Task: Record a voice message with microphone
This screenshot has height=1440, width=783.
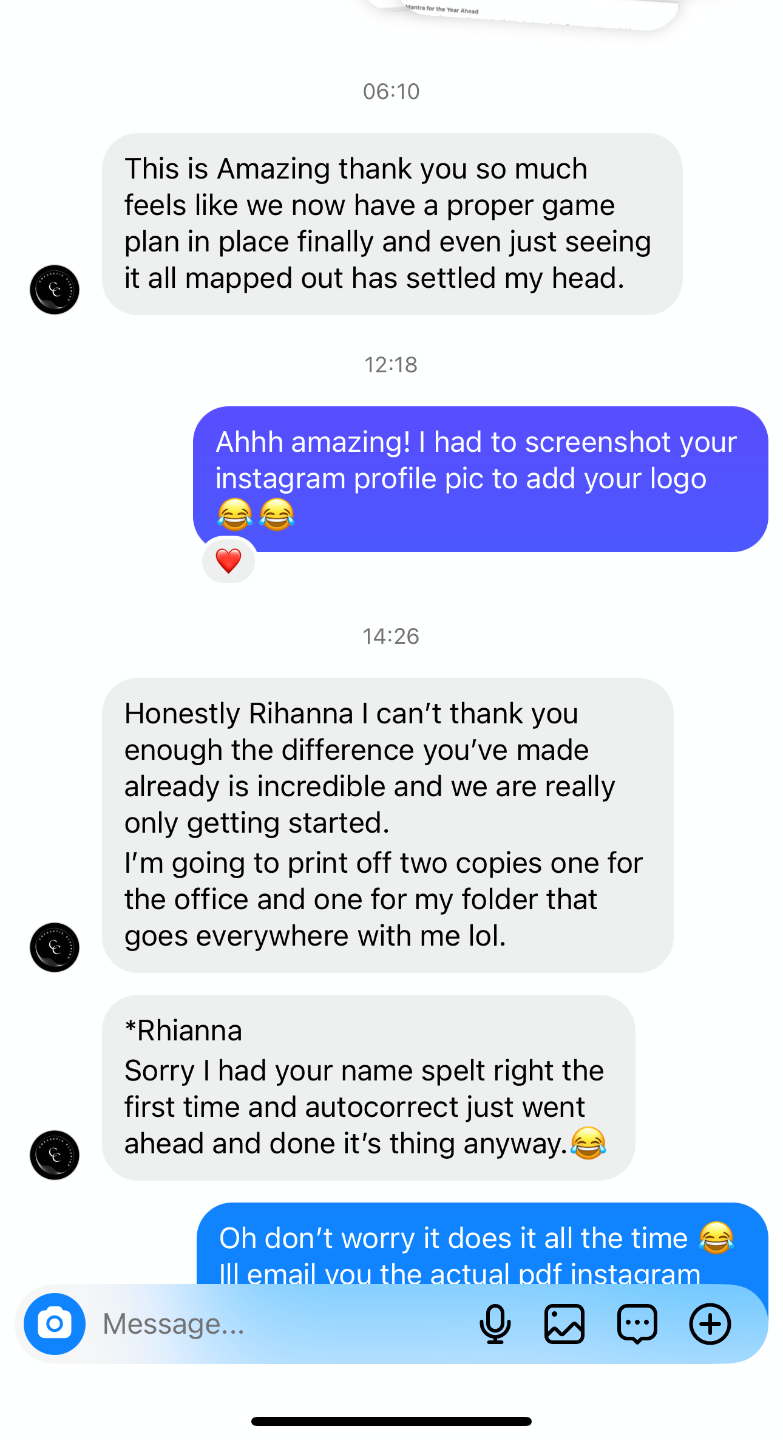Action: (x=494, y=1324)
